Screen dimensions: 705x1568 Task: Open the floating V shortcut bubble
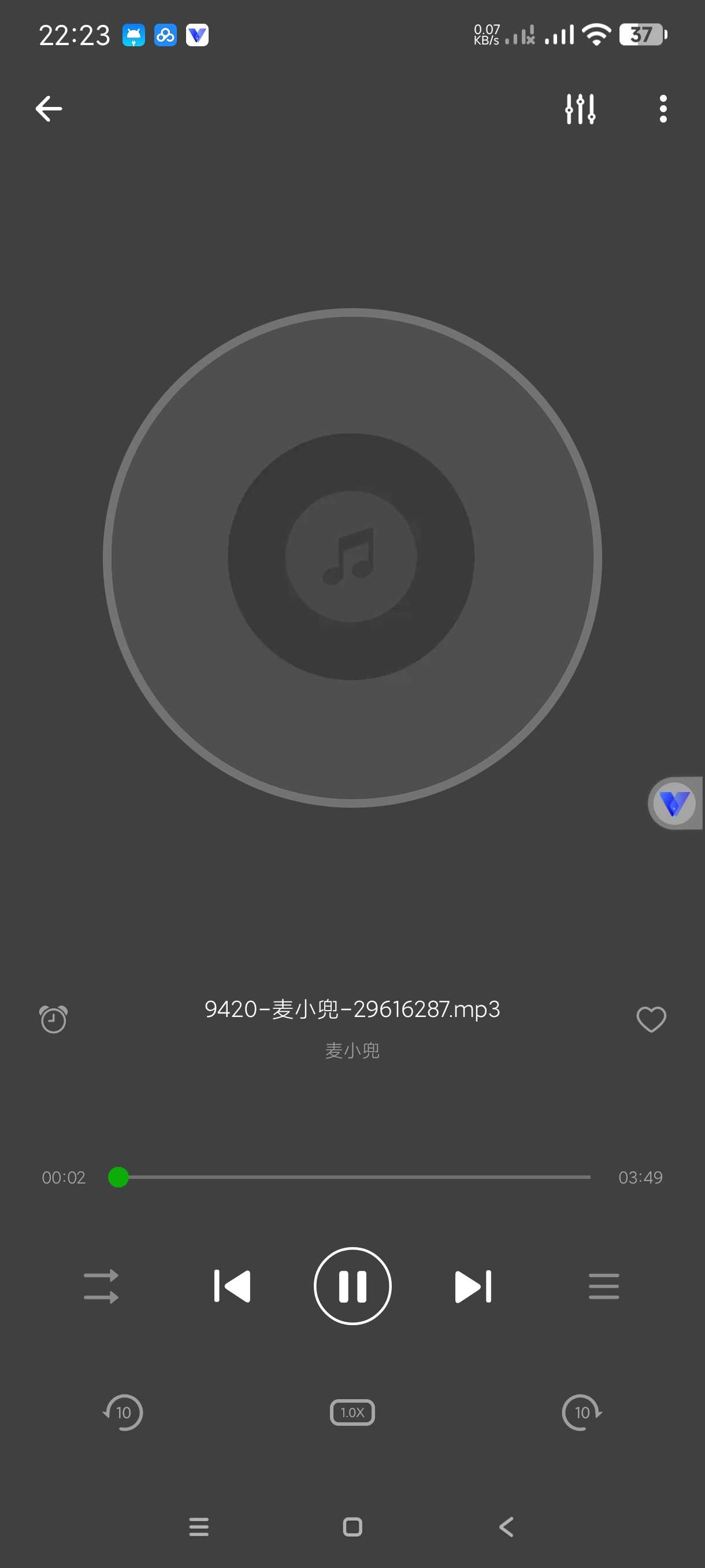(x=674, y=804)
